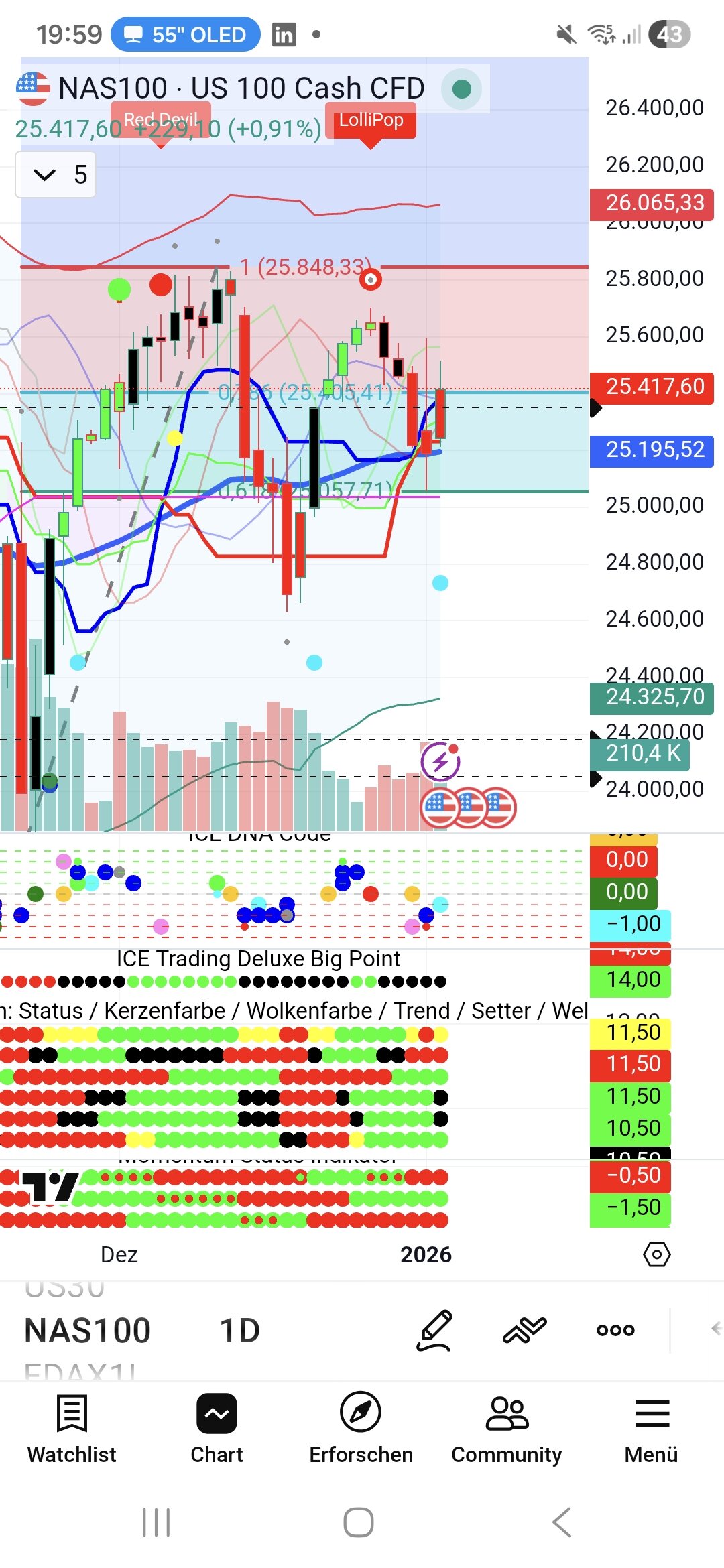Viewport: 724px width, 1568px height.
Task: Open the Watchlist tab
Action: click(x=72, y=1429)
